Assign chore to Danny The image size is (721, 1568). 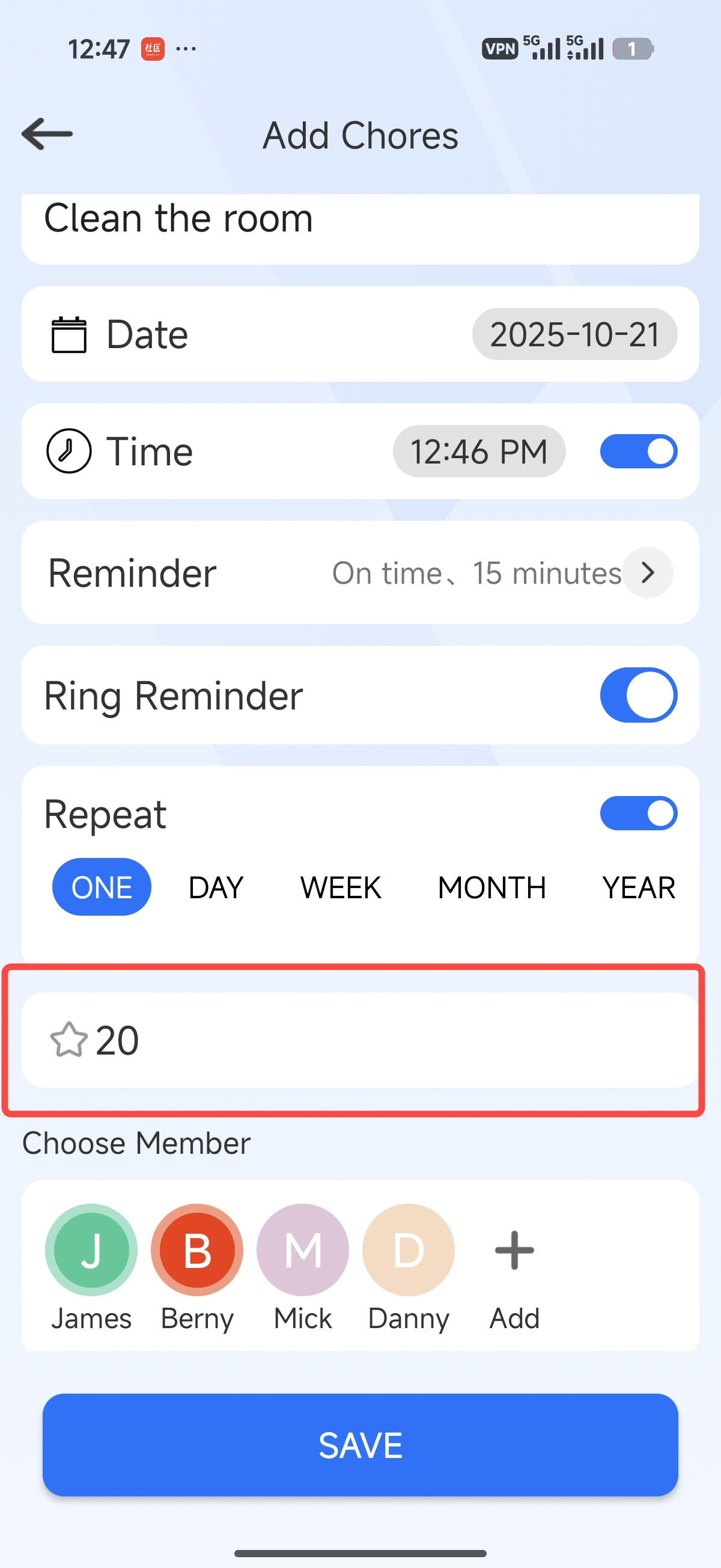tap(408, 1250)
